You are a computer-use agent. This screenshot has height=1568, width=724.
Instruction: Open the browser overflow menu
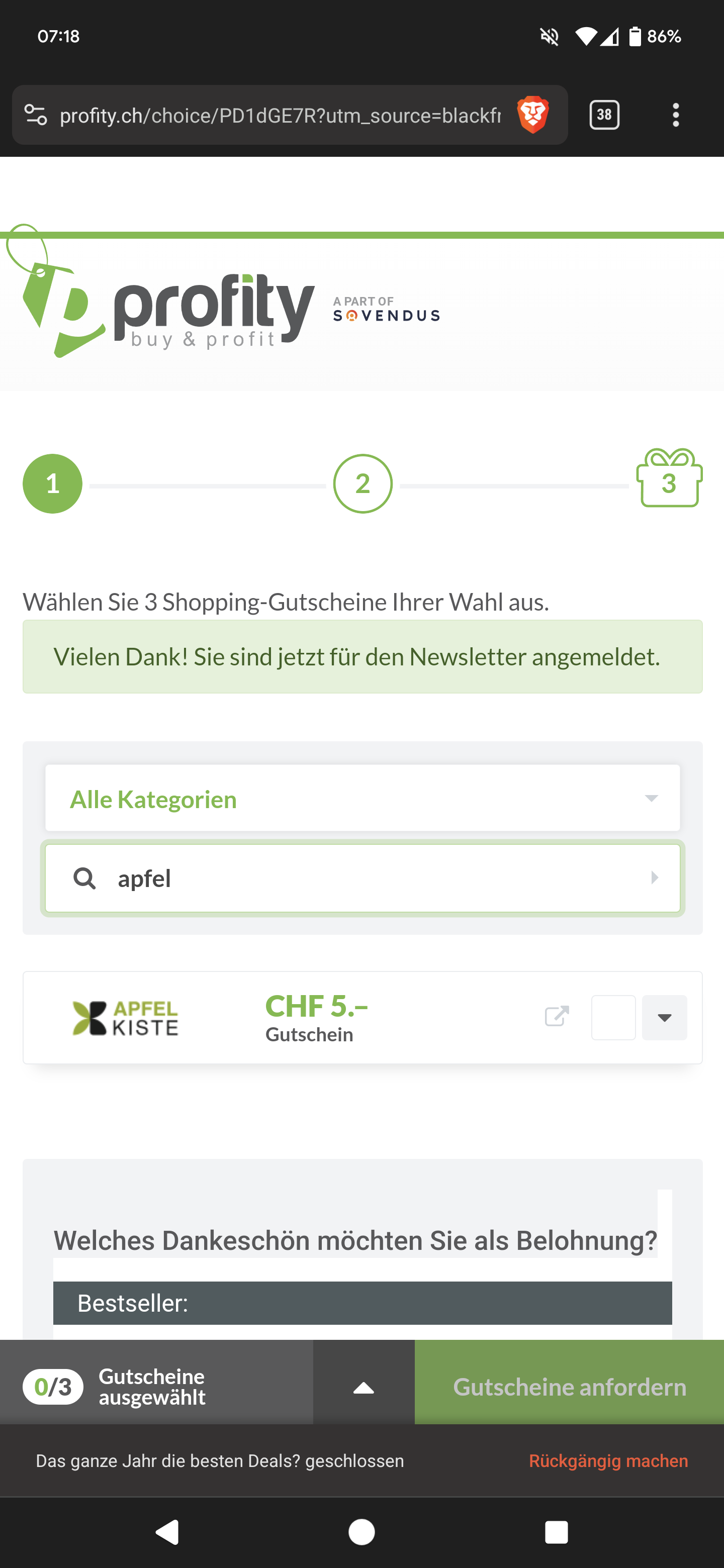point(675,115)
